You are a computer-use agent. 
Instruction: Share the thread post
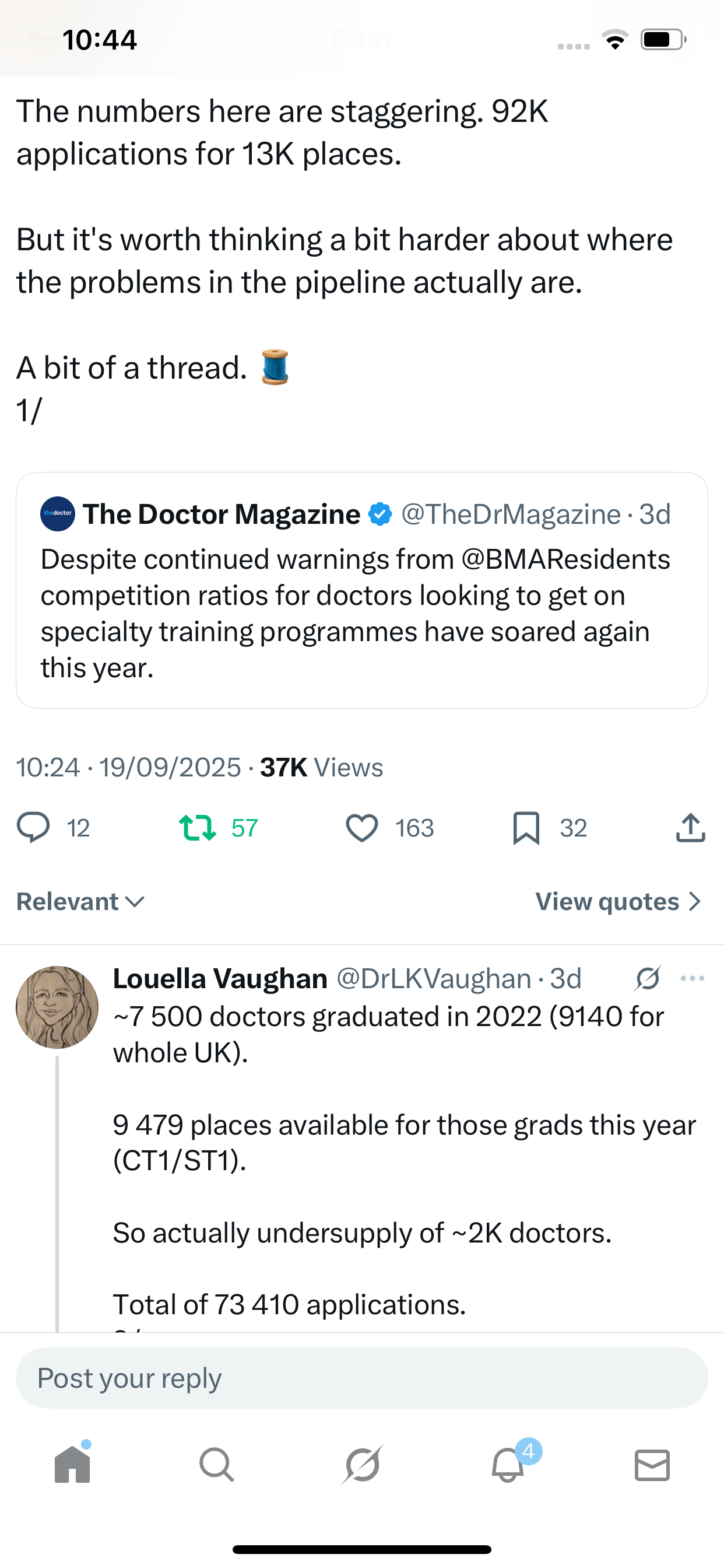[690, 828]
